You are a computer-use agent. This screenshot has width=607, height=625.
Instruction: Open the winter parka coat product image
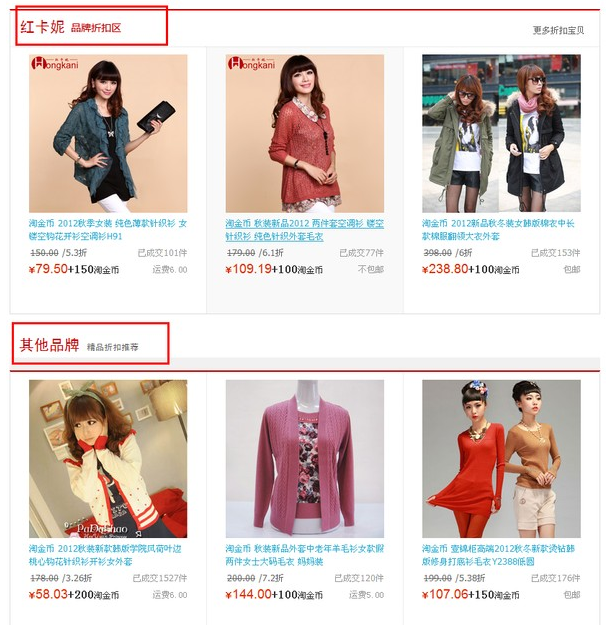[501, 133]
